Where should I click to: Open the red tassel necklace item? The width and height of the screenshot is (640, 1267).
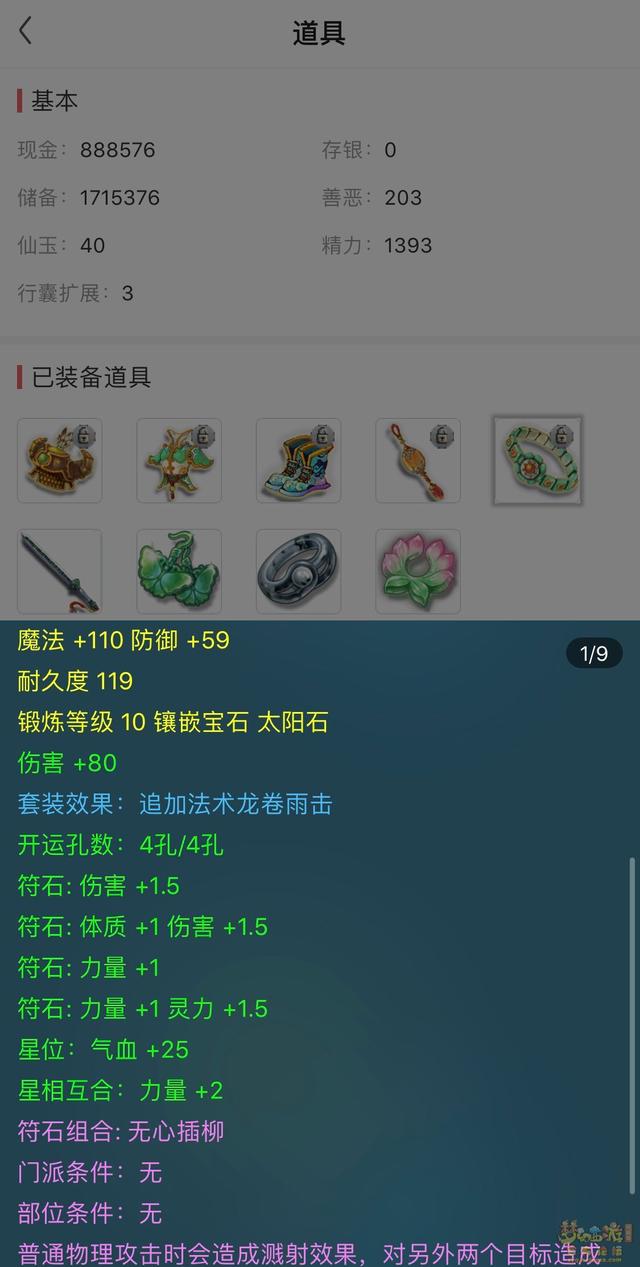pos(418,460)
